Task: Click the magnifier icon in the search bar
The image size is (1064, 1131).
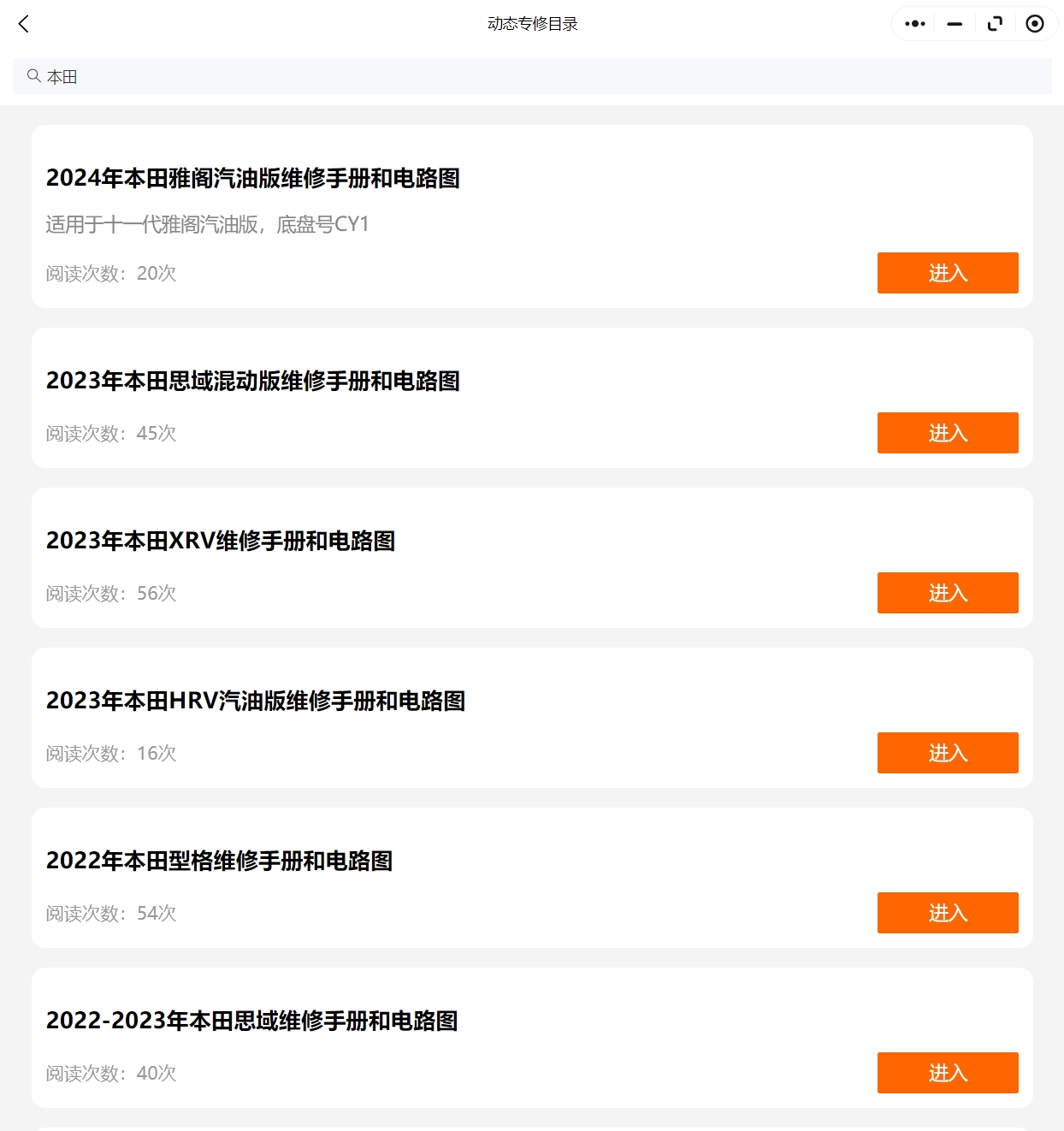Action: [34, 75]
